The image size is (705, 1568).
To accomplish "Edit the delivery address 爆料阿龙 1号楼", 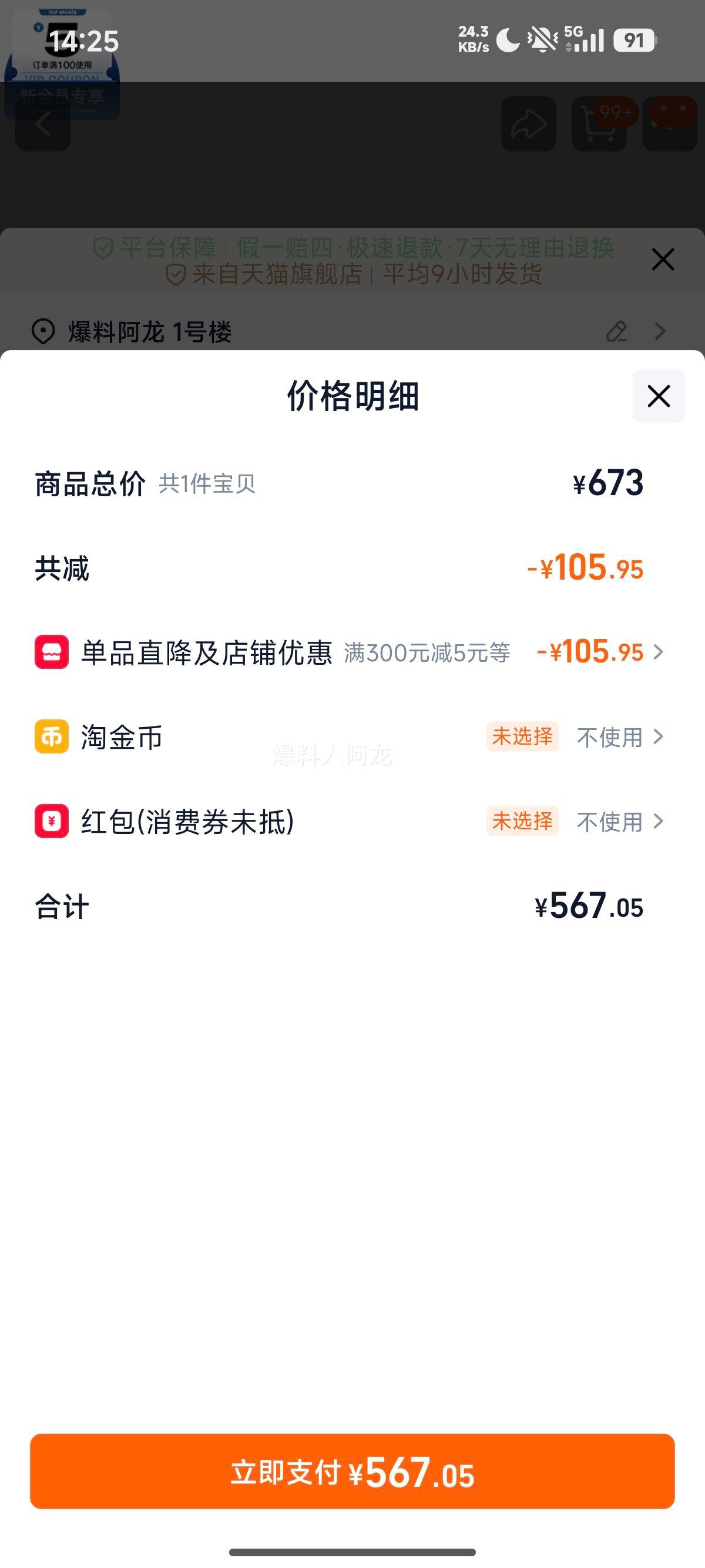I will click(617, 332).
